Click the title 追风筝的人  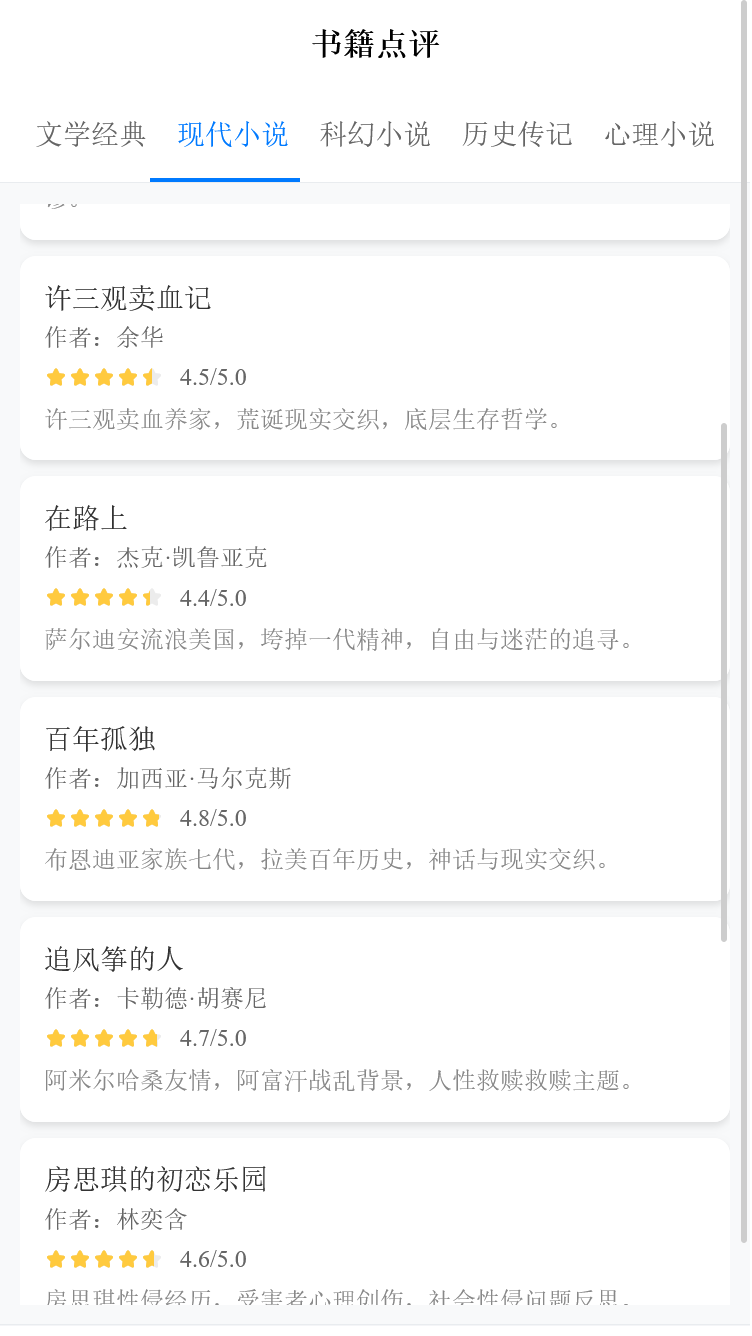click(113, 958)
